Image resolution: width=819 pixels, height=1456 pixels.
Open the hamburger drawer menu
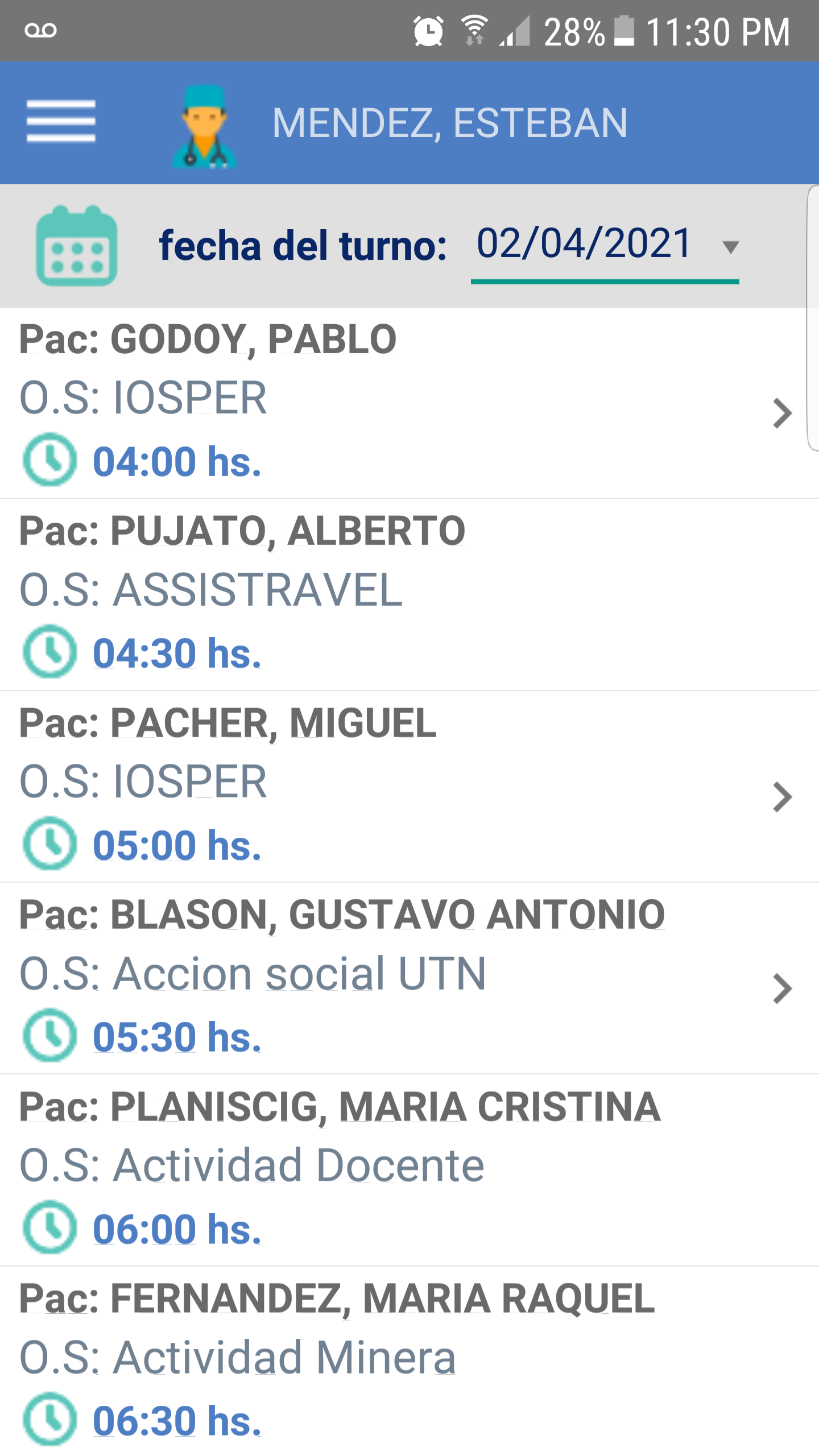(61, 121)
